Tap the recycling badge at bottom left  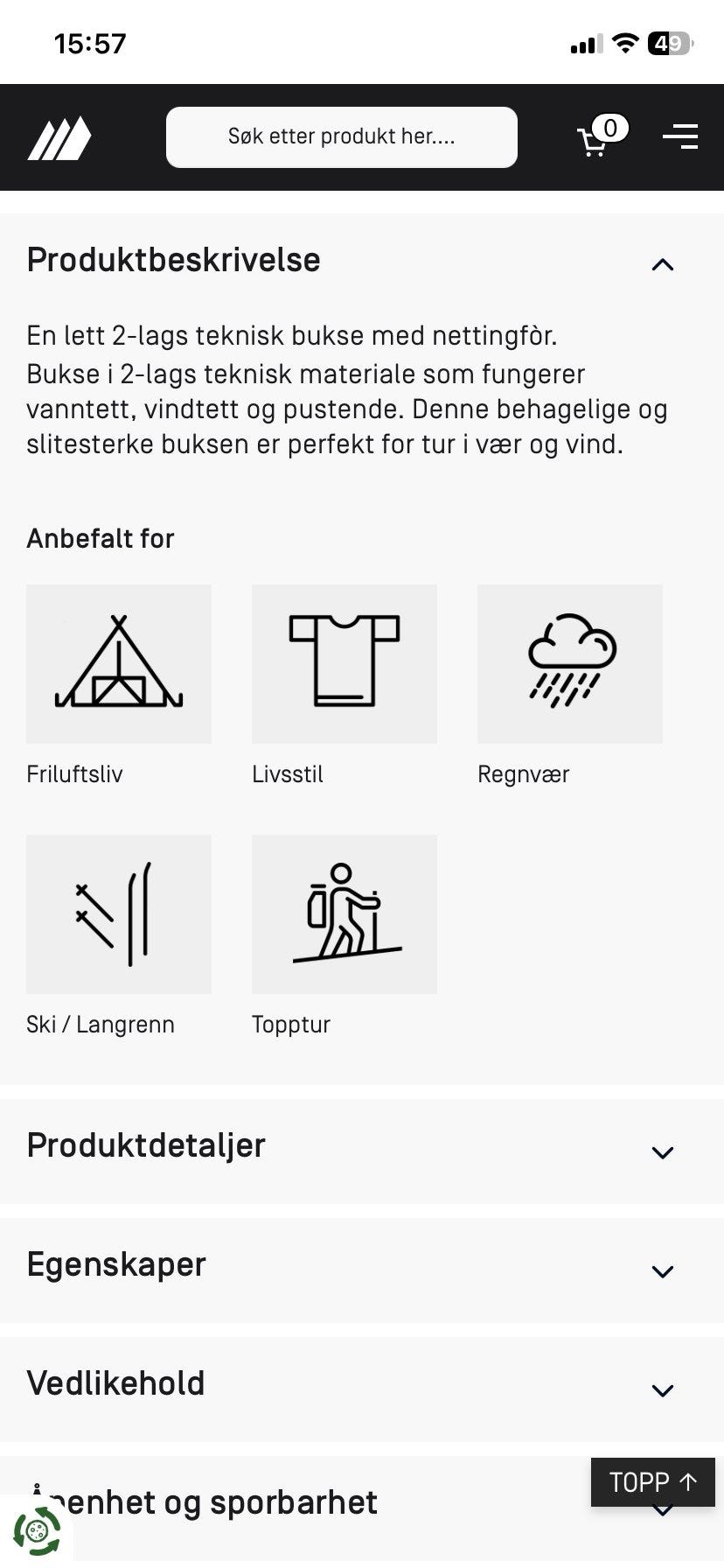(37, 1540)
